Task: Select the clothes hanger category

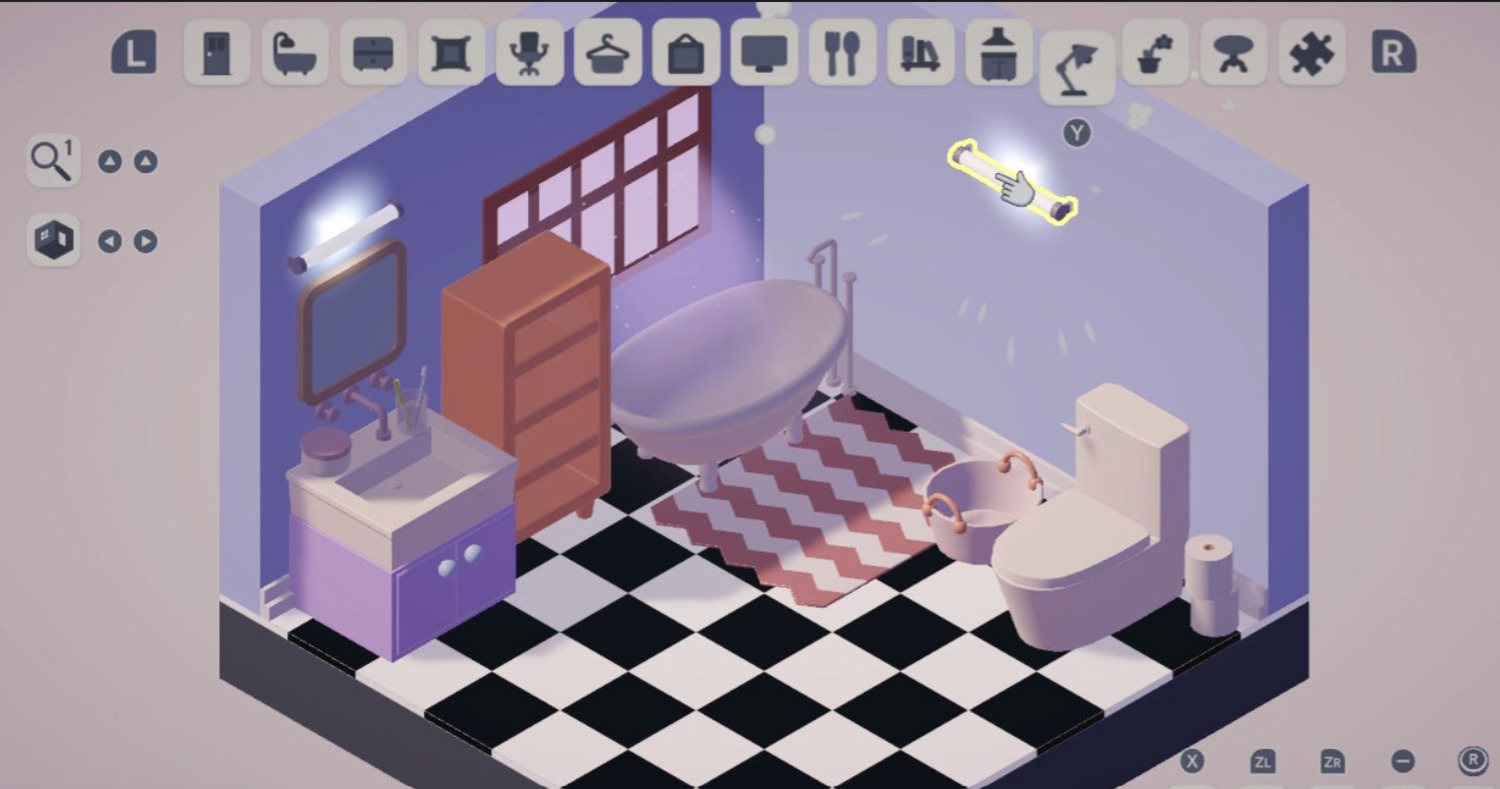Action: [x=607, y=53]
